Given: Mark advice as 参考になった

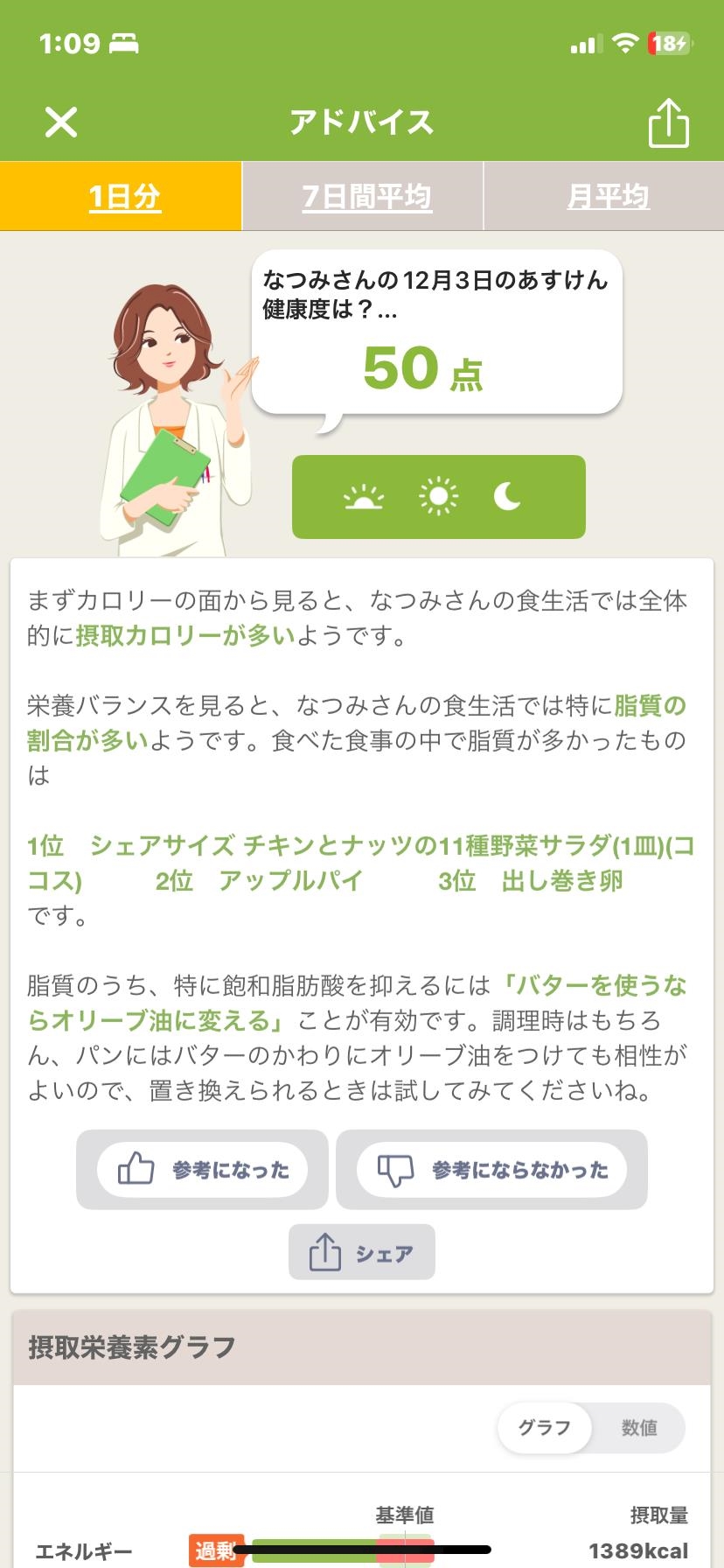Looking at the screenshot, I should click(202, 1170).
